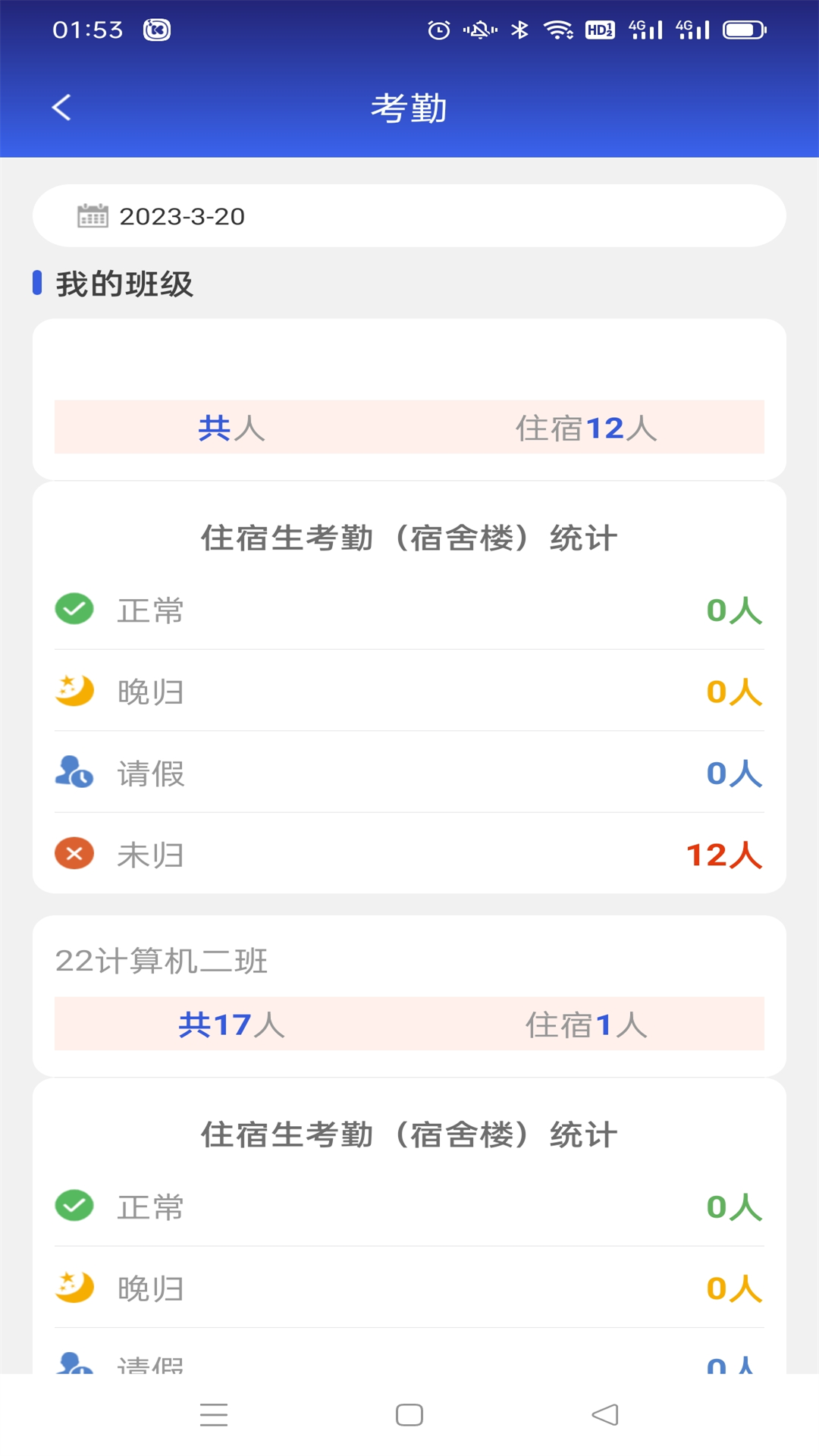The height and width of the screenshot is (1456, 819).
Task: Click the back arrow in the 考勤 header
Action: [x=61, y=108]
